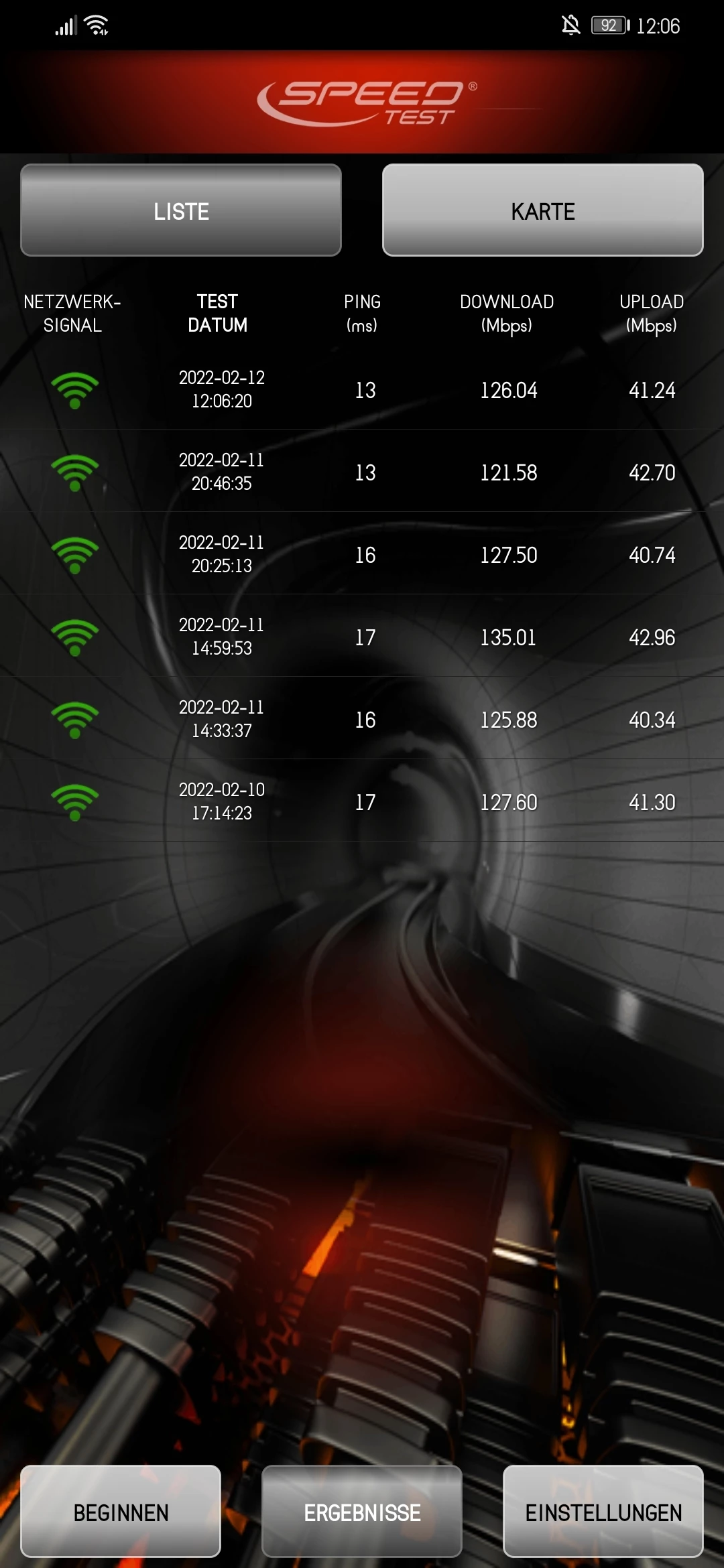Screen dimensions: 724x1568
Task: Open the result from 2022-02-11 20:25:13
Action: coord(362,554)
